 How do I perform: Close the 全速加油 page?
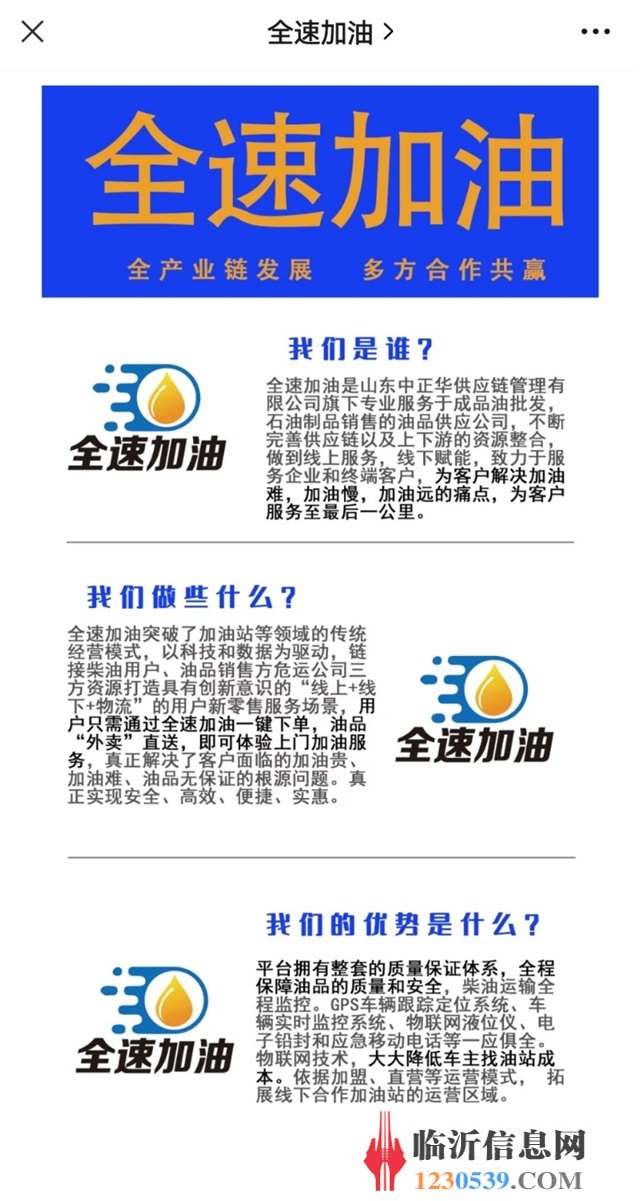pos(32,32)
